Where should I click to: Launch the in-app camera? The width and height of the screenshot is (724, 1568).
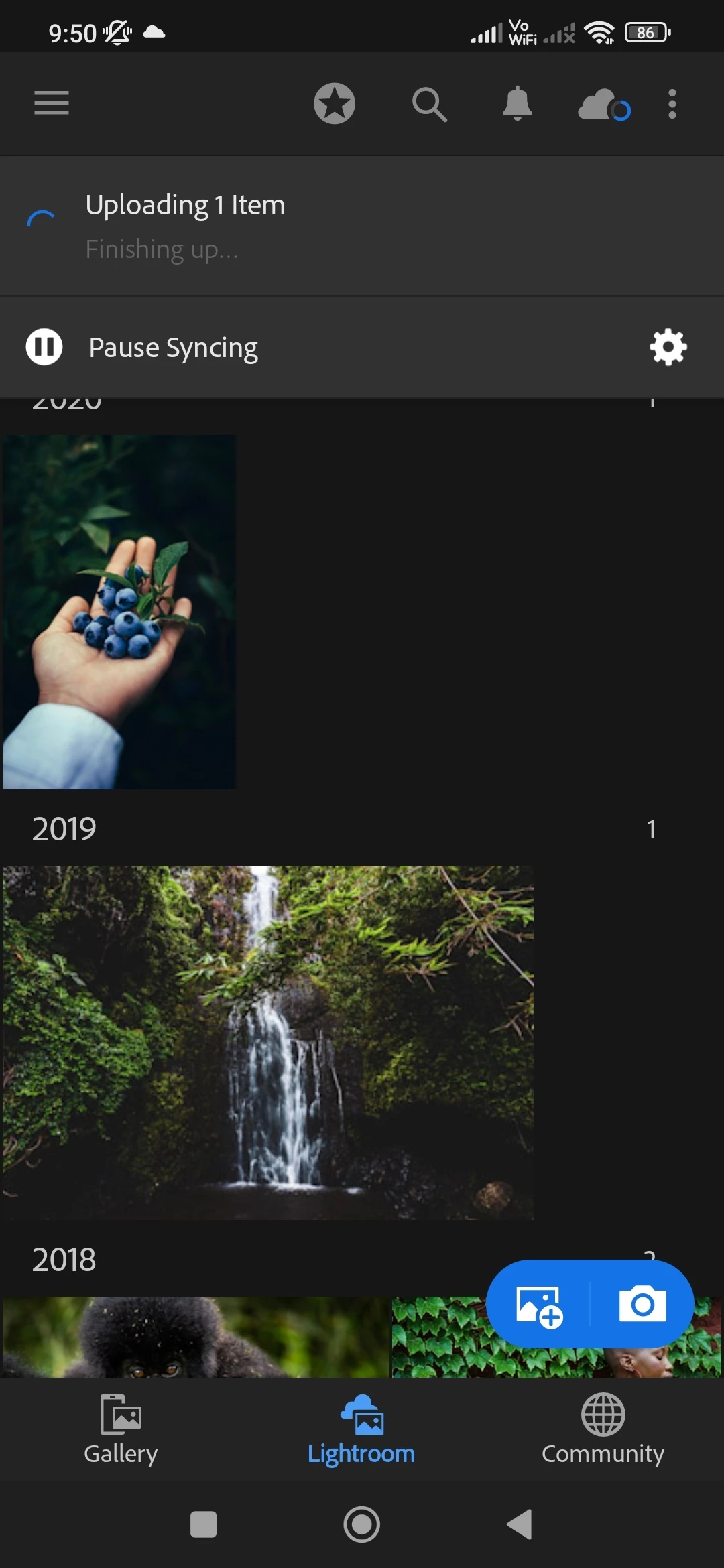[642, 1304]
